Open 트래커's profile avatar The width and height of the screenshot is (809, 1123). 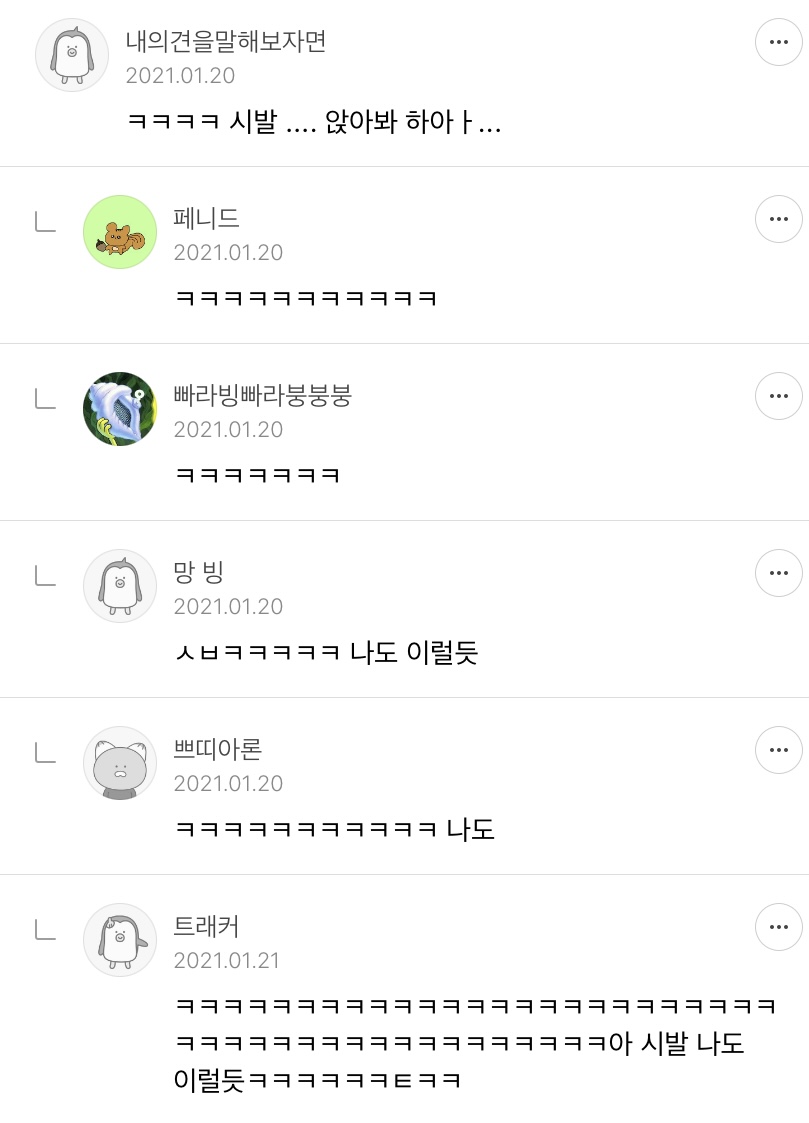pyautogui.click(x=120, y=940)
